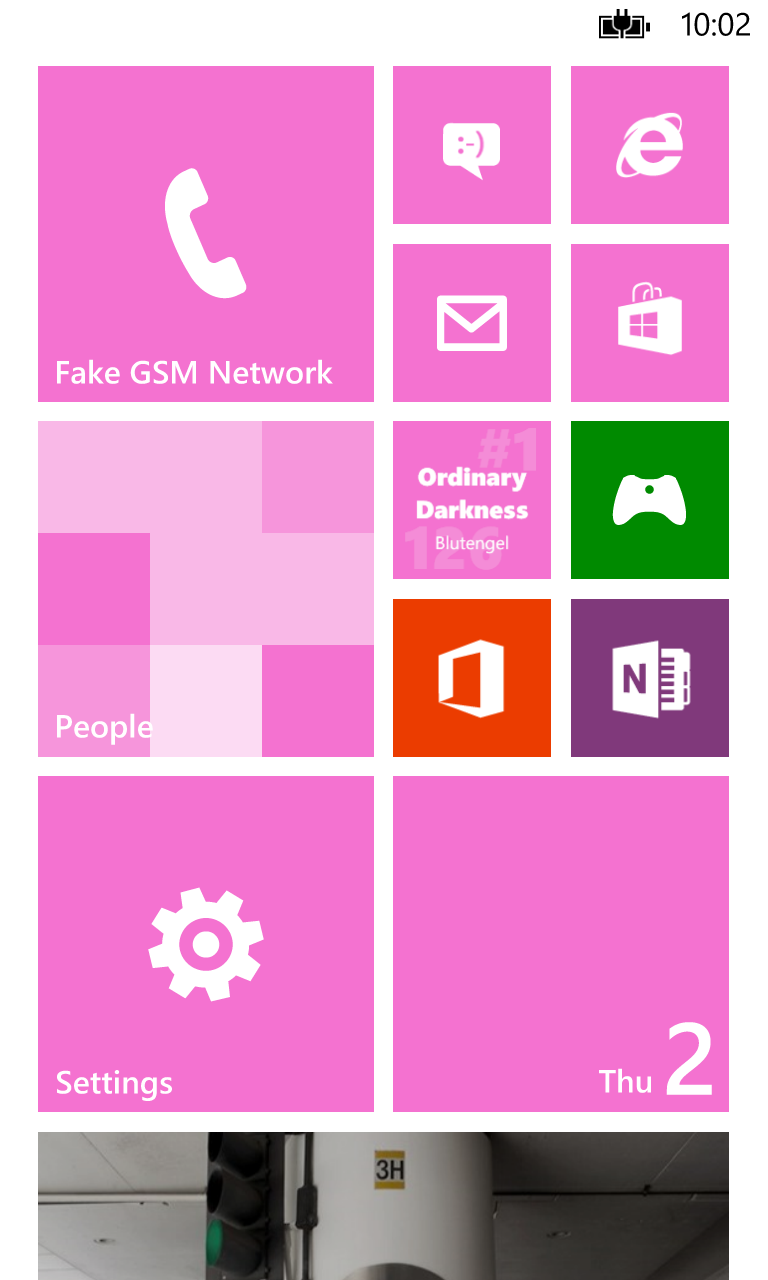Open the People tile
768x1280 pixels.
pyautogui.click(x=206, y=589)
